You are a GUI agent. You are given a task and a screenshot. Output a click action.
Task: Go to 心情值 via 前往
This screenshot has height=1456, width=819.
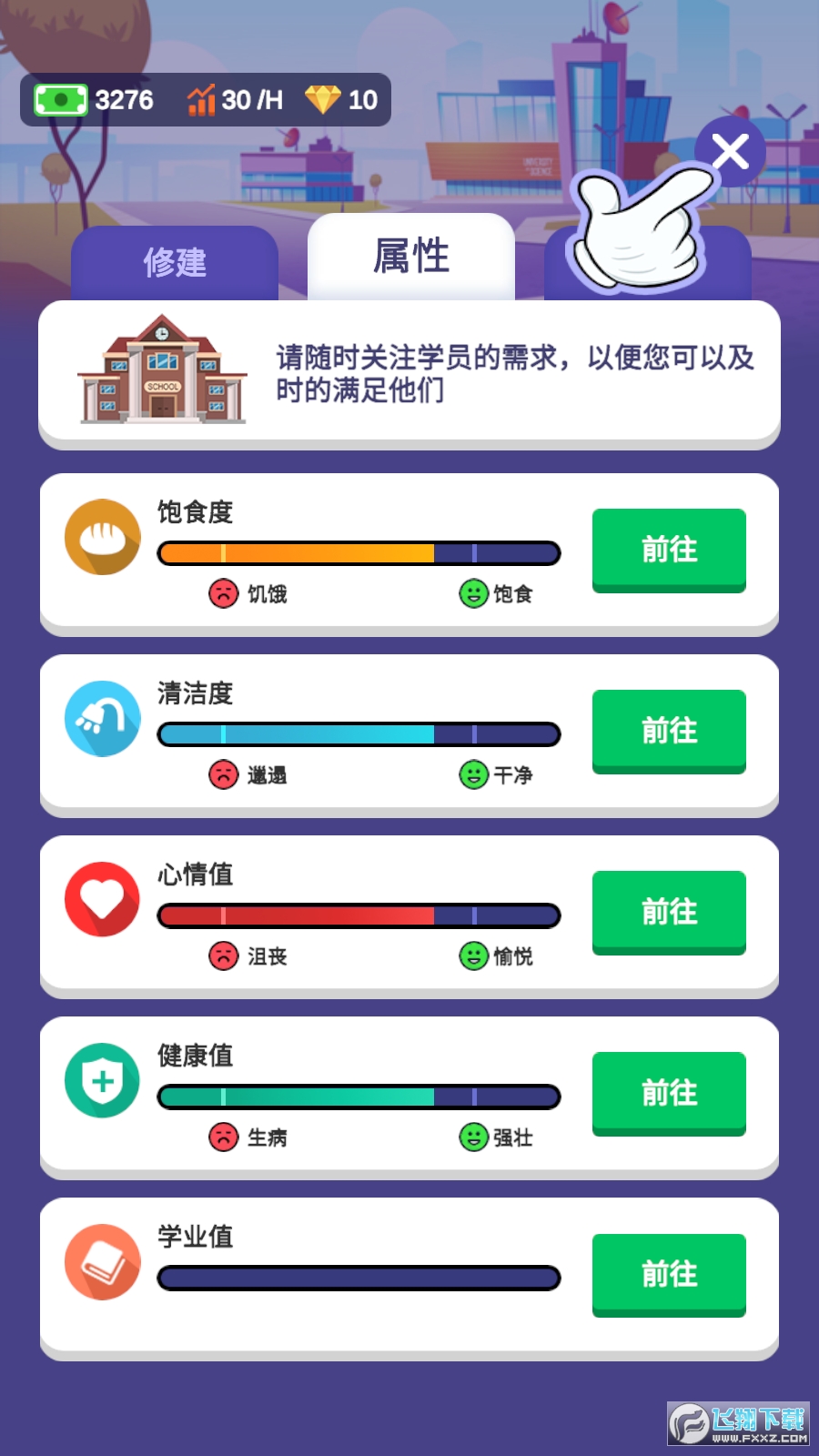tap(669, 912)
